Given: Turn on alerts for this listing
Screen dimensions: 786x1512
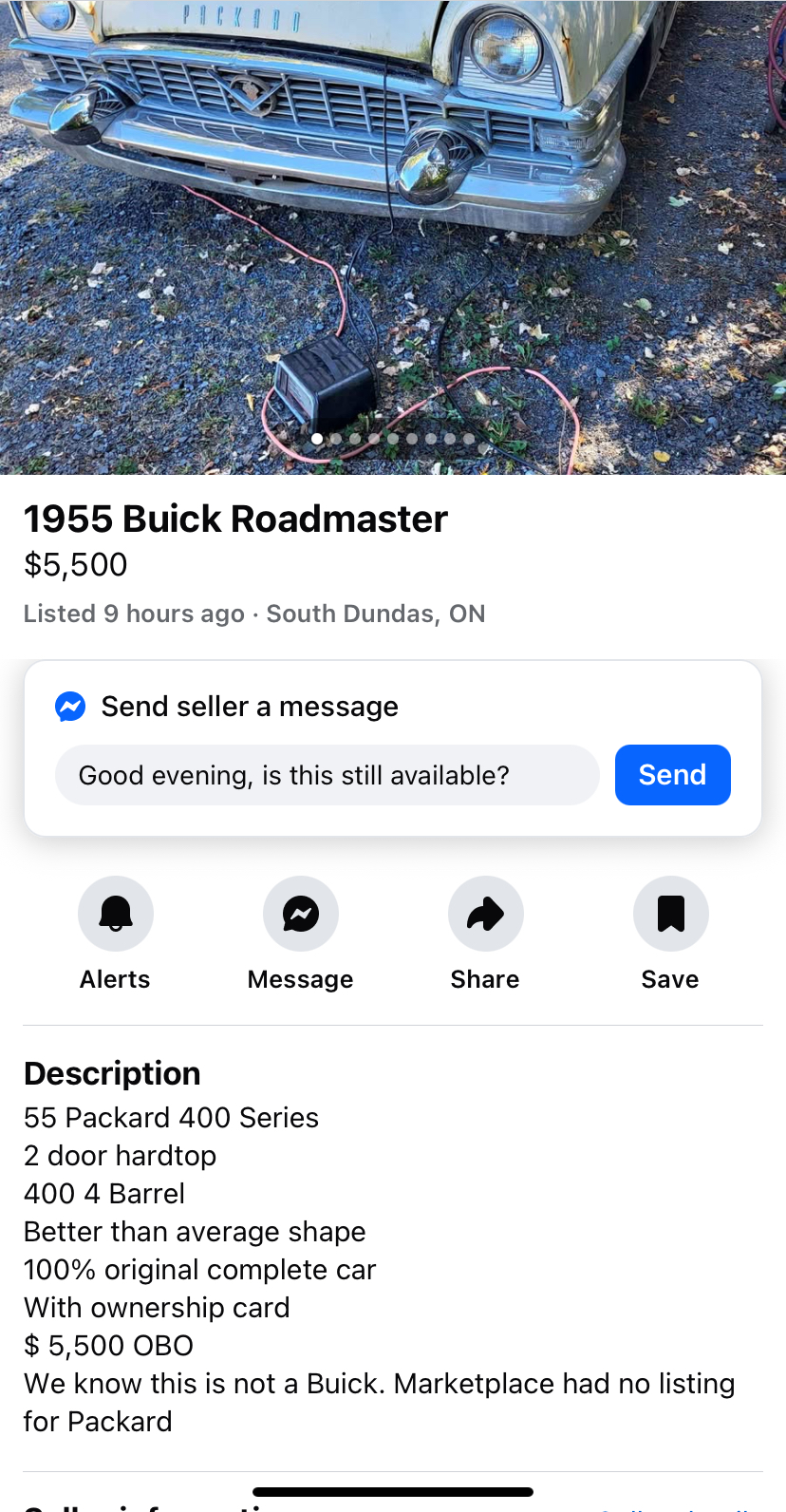Looking at the screenshot, I should point(115,914).
